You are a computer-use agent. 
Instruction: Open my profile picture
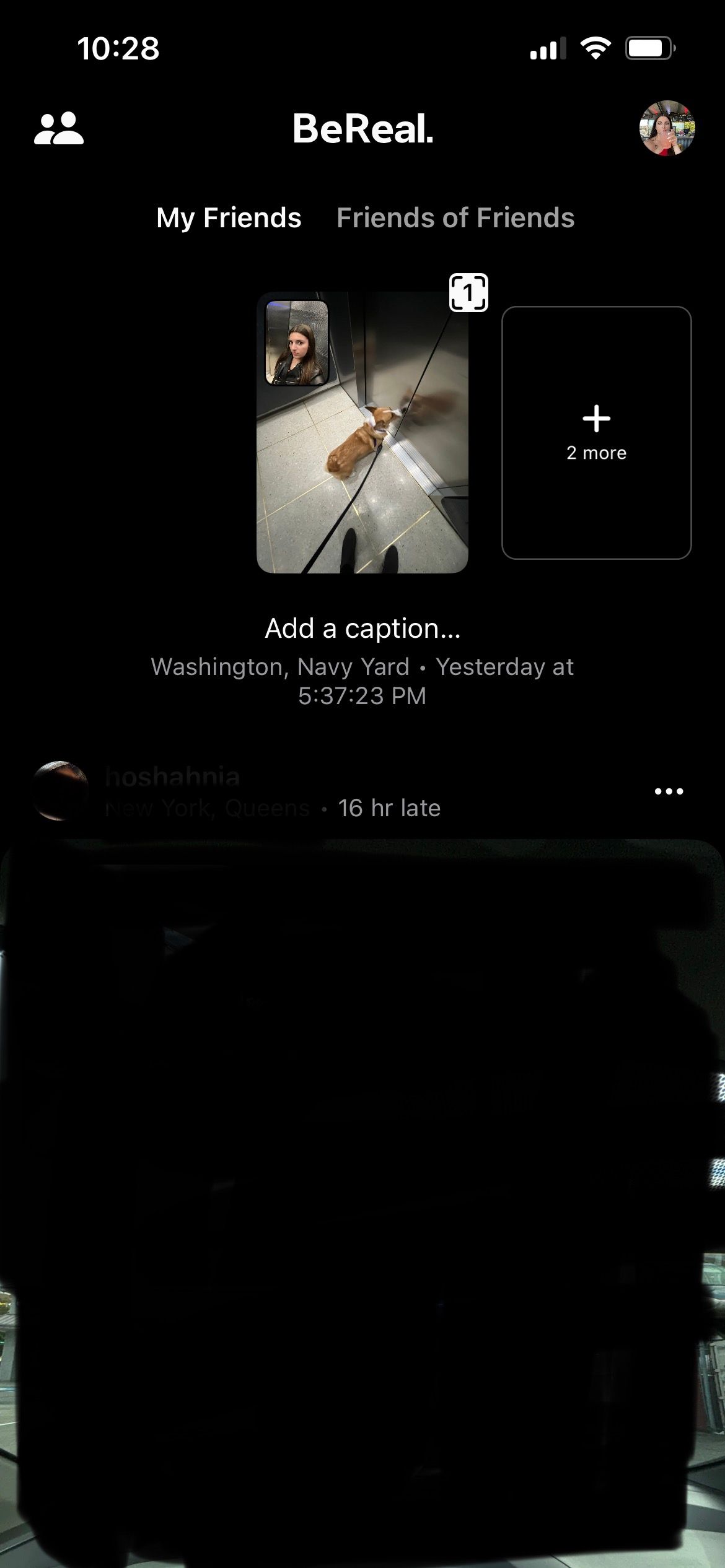[667, 128]
